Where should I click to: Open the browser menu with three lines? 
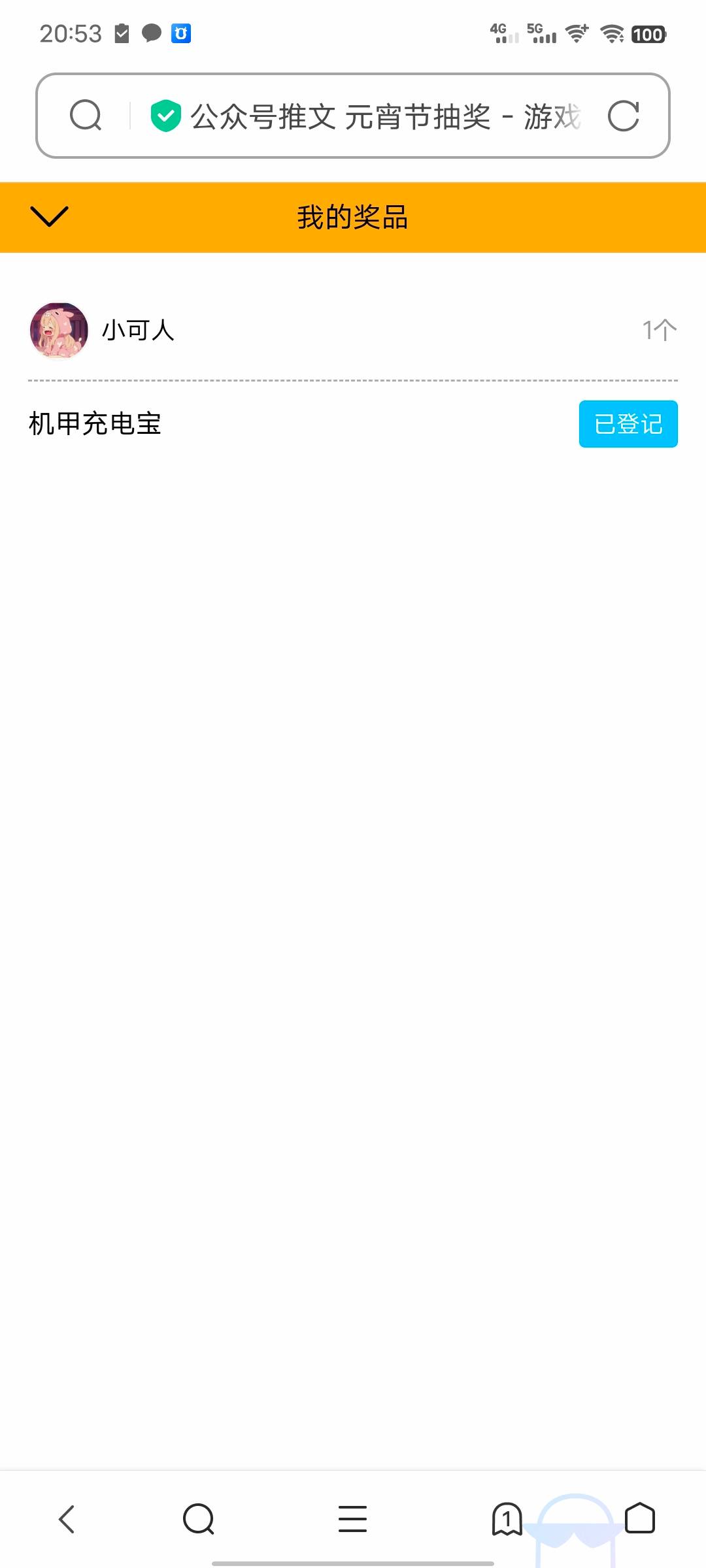[x=352, y=1519]
